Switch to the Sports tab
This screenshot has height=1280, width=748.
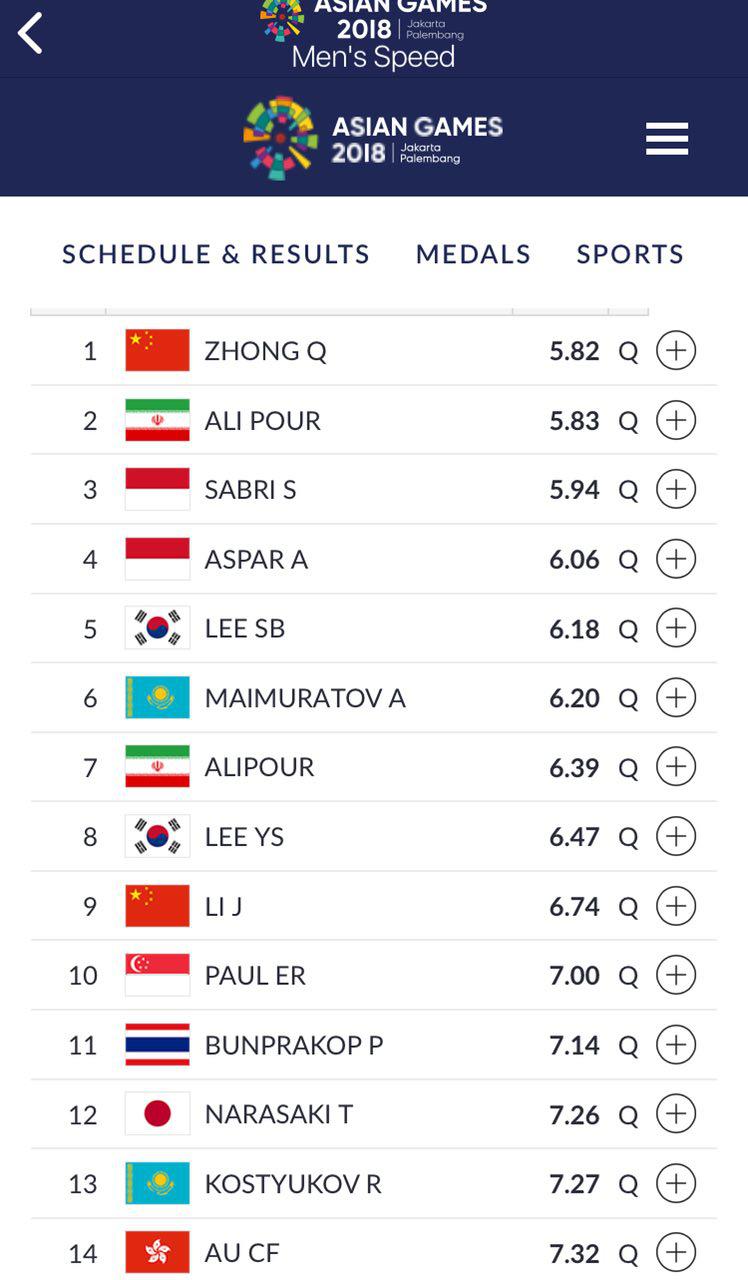[630, 254]
